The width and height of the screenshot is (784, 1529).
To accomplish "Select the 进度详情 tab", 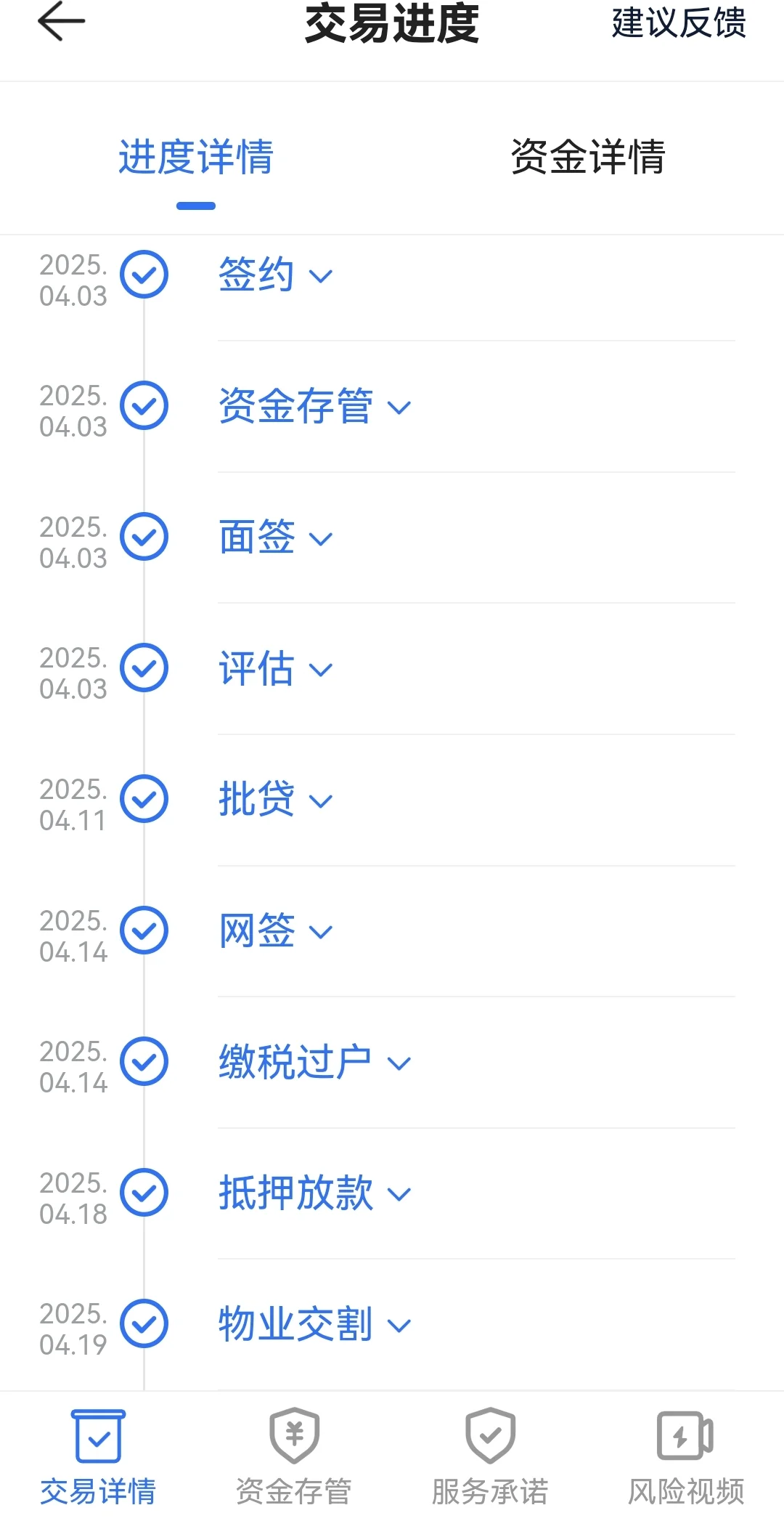I will [x=196, y=157].
